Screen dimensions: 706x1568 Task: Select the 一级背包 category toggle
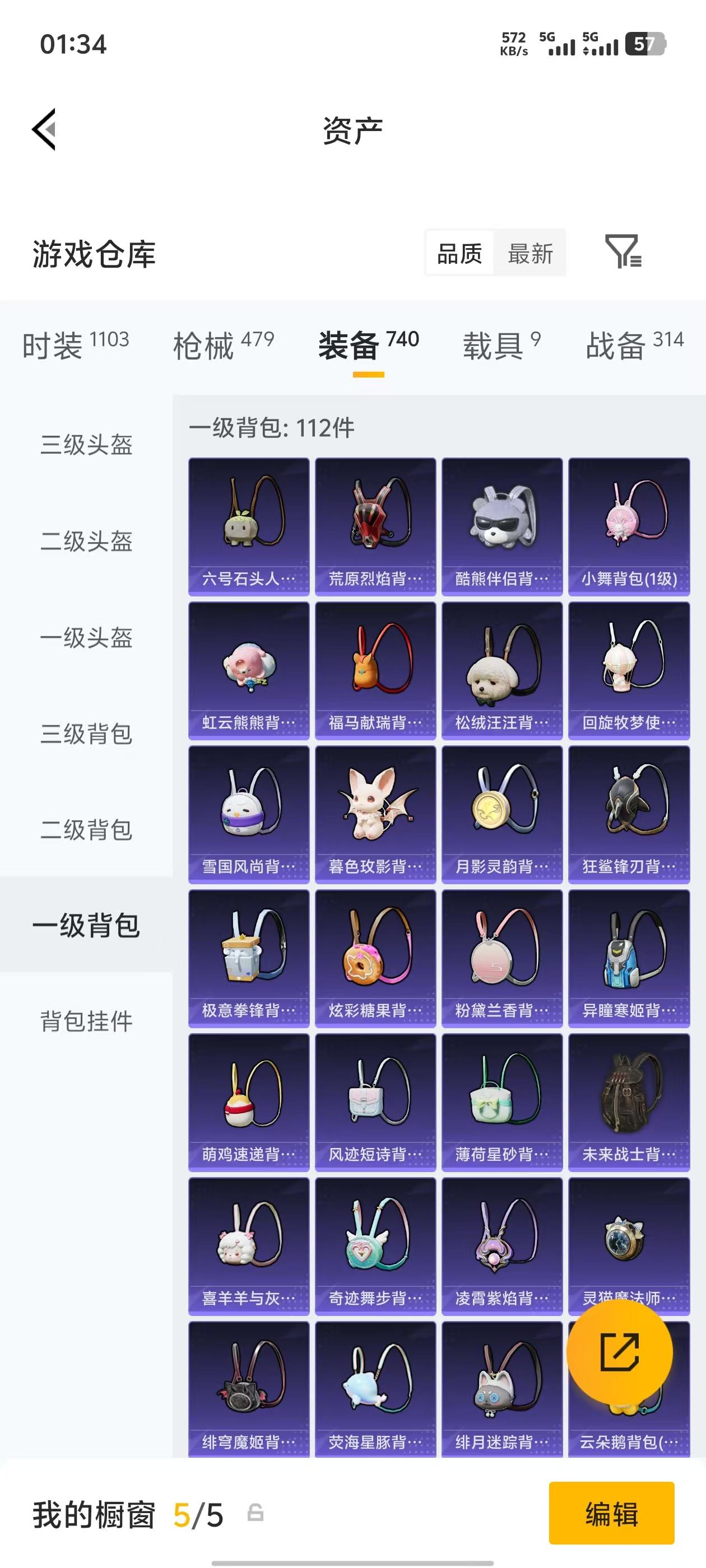pos(85,925)
